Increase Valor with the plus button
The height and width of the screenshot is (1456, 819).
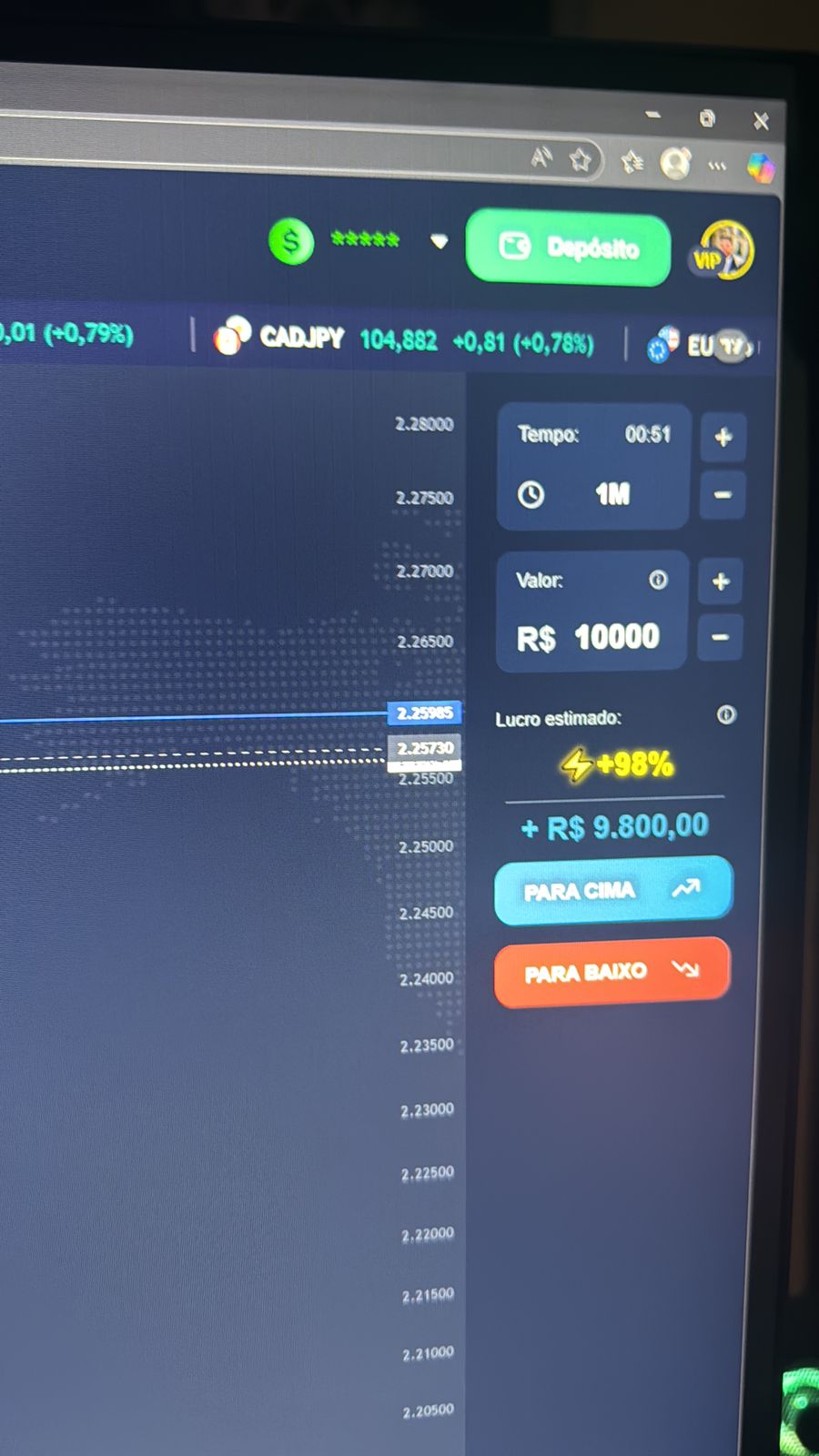tap(721, 581)
